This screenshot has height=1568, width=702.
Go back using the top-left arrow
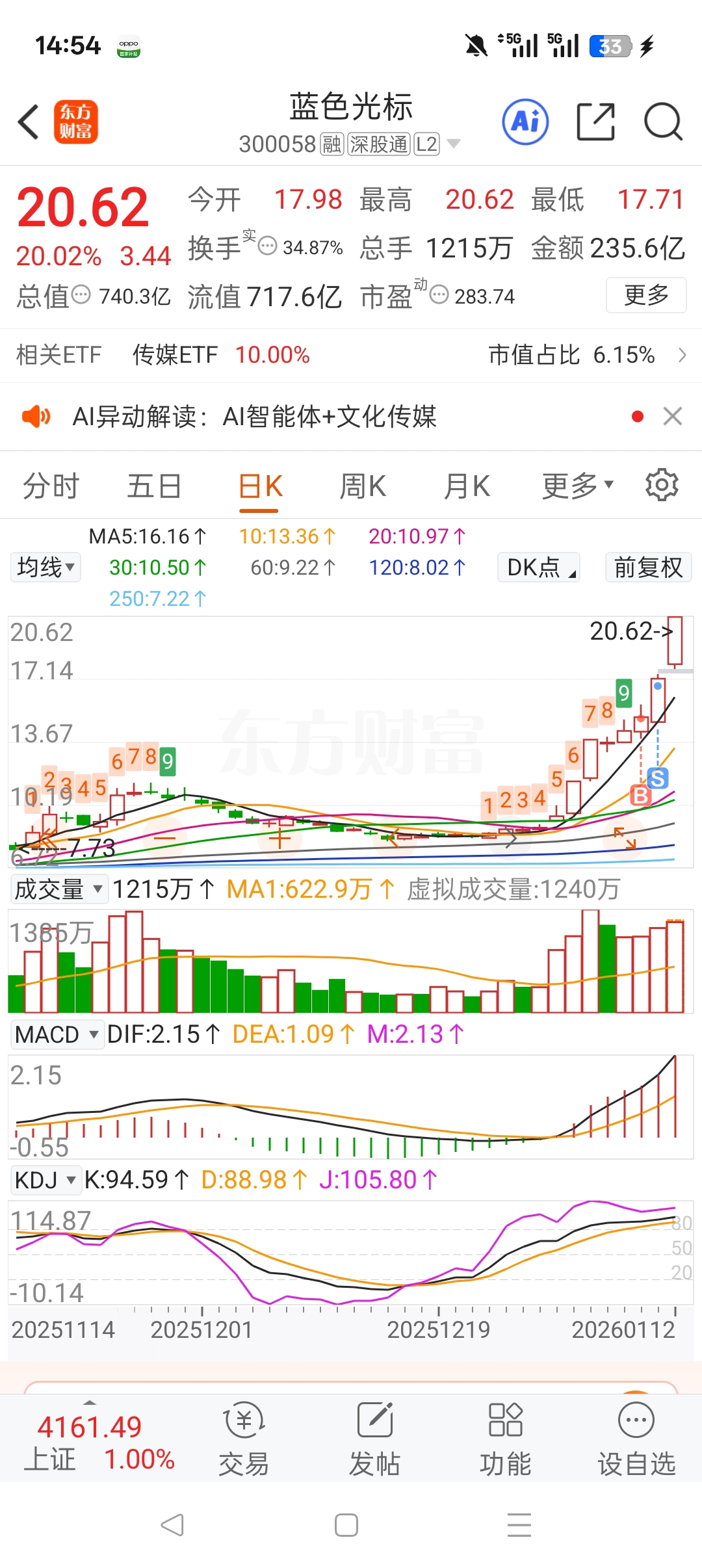pos(29,122)
